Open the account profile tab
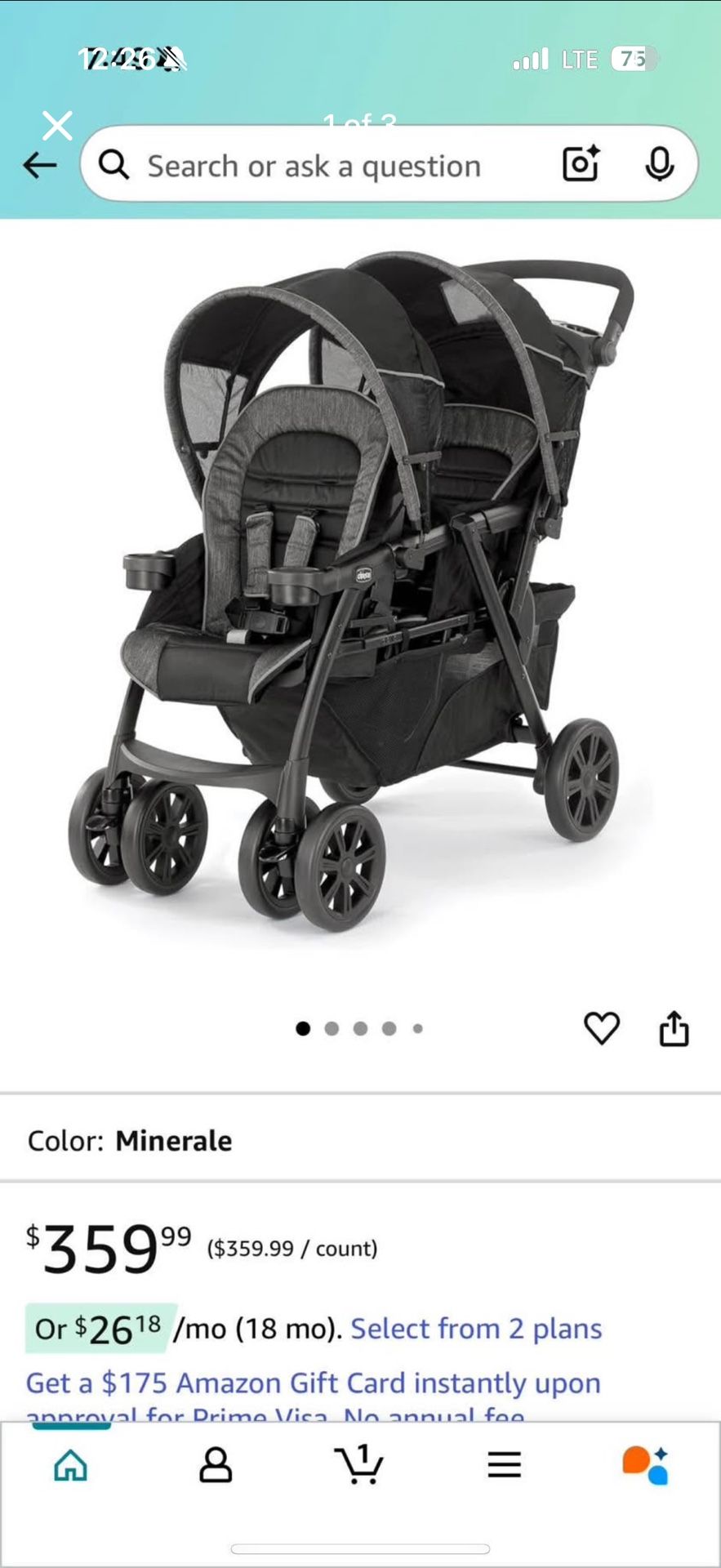 [216, 1464]
